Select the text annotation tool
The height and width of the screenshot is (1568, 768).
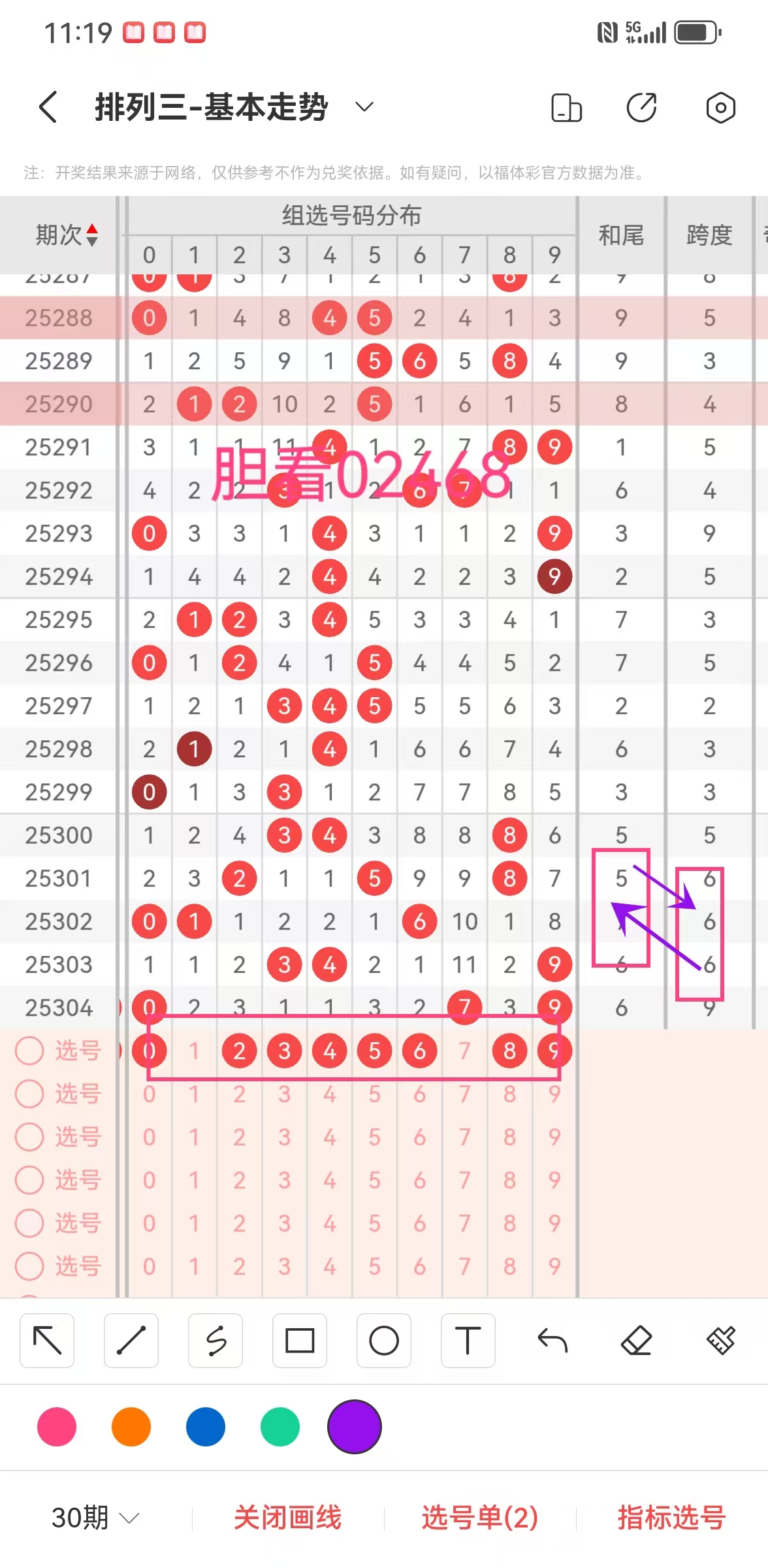tap(468, 1341)
